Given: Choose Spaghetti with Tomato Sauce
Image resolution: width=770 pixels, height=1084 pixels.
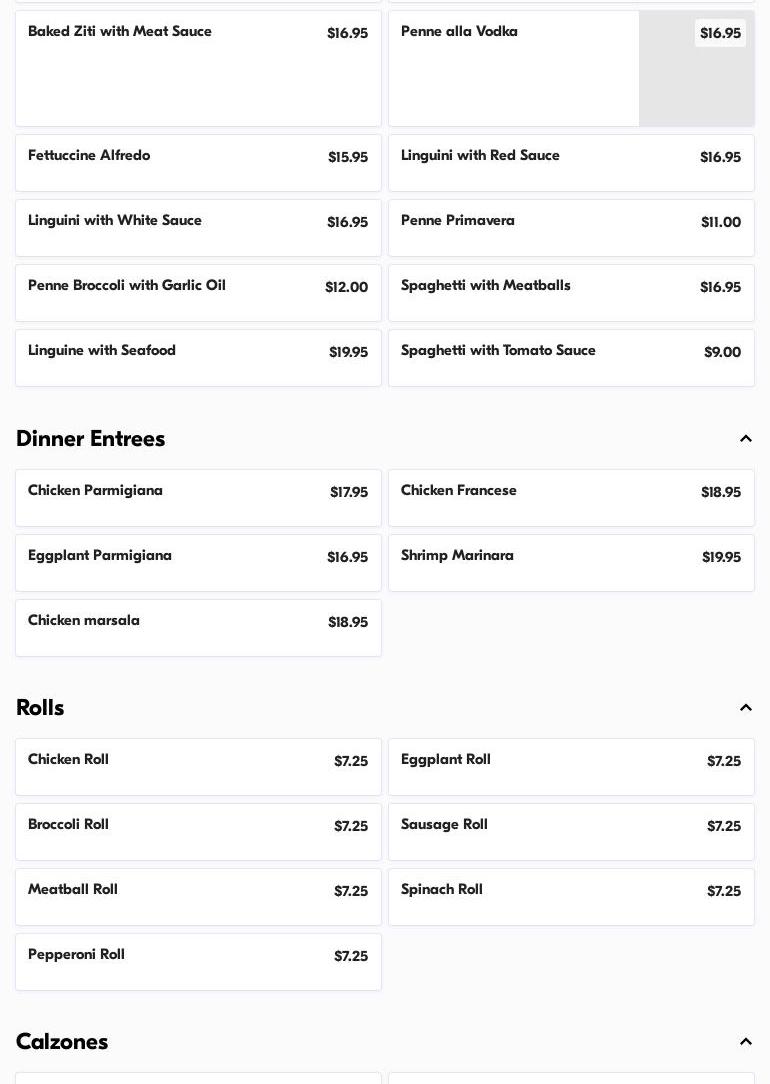Looking at the screenshot, I should (x=571, y=358).
